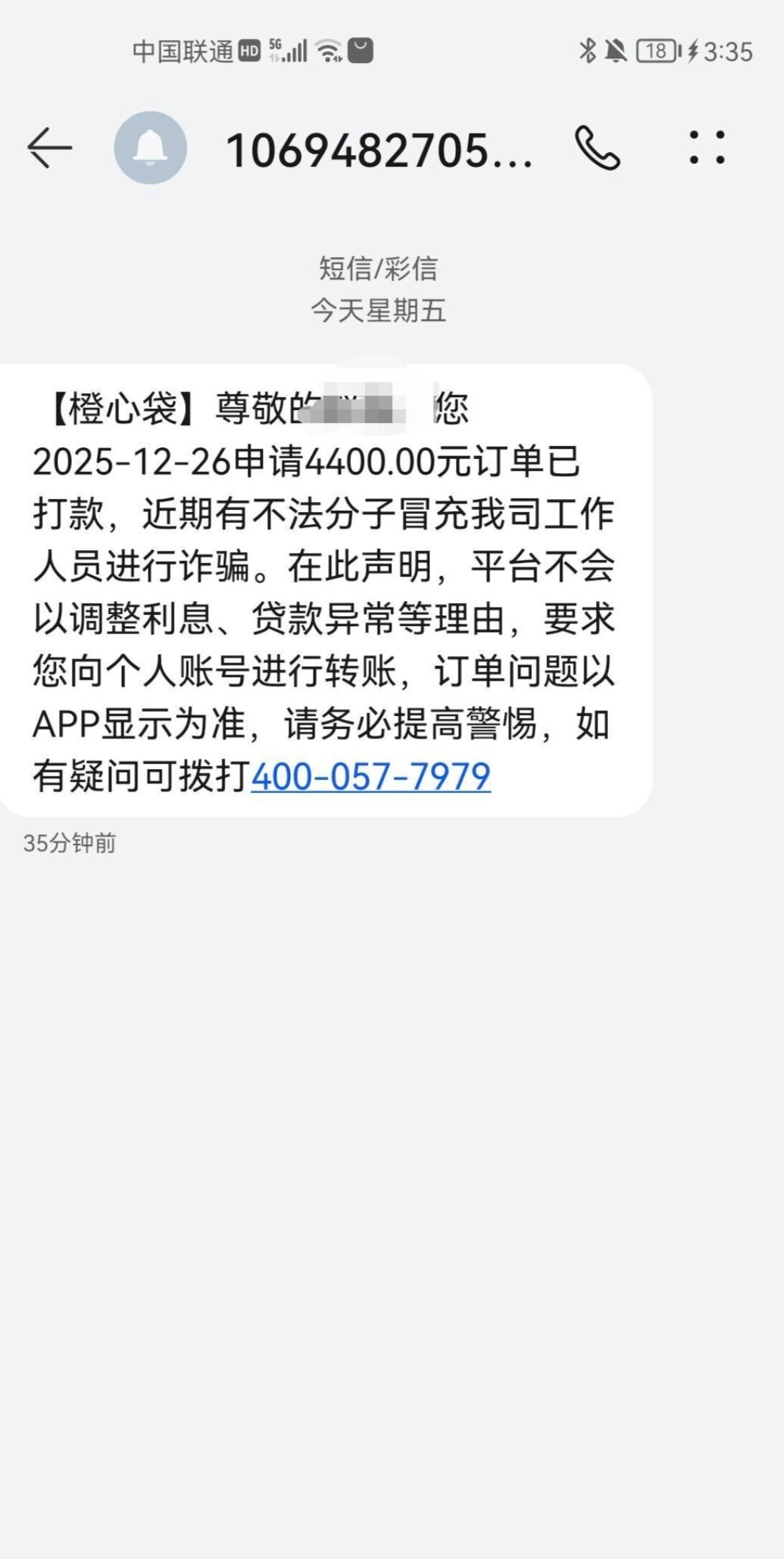The image size is (784, 1559).
Task: Tap the 400-057-7979 phone number link
Action: 370,776
